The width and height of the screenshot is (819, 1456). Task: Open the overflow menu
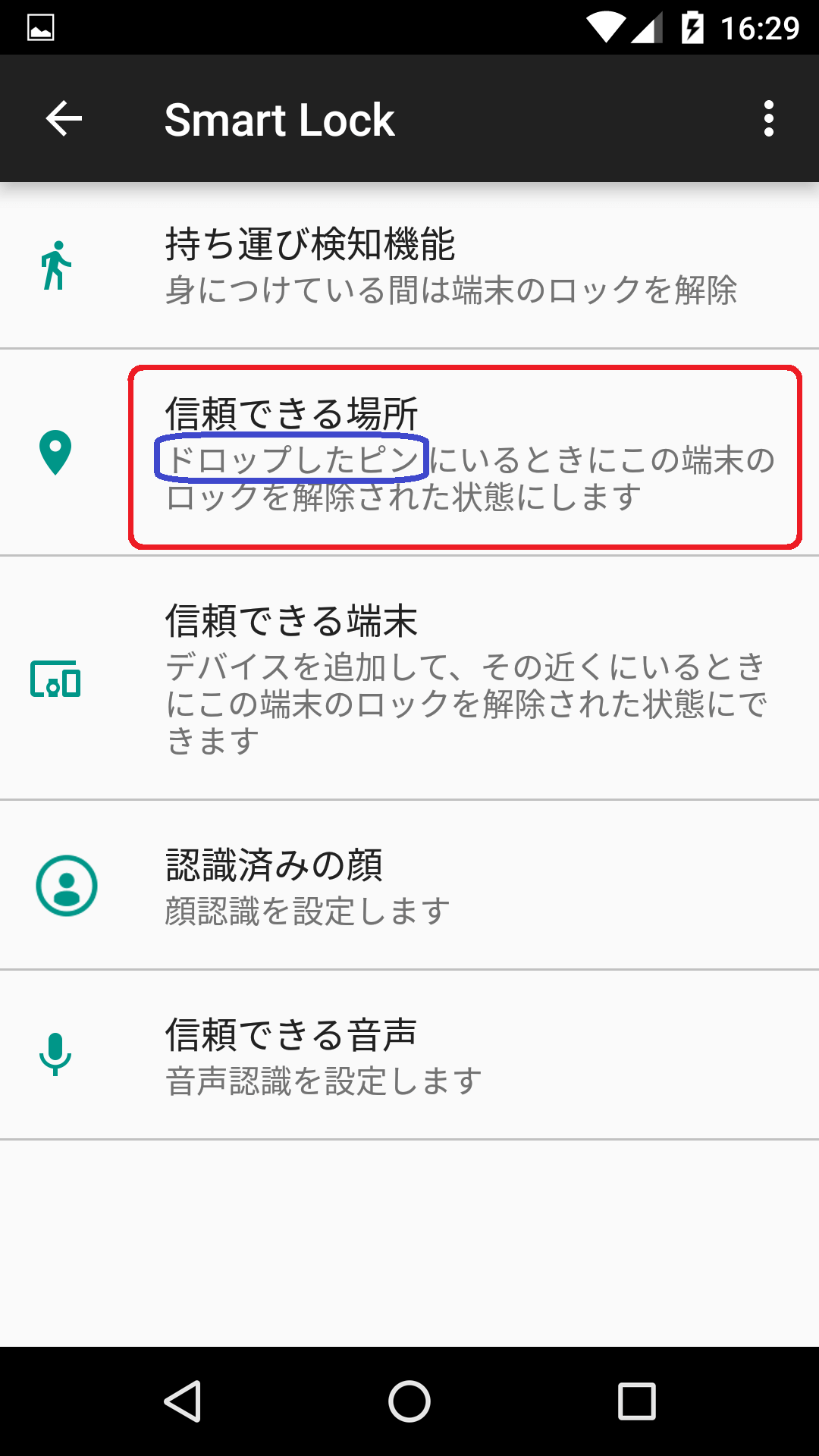point(768,119)
